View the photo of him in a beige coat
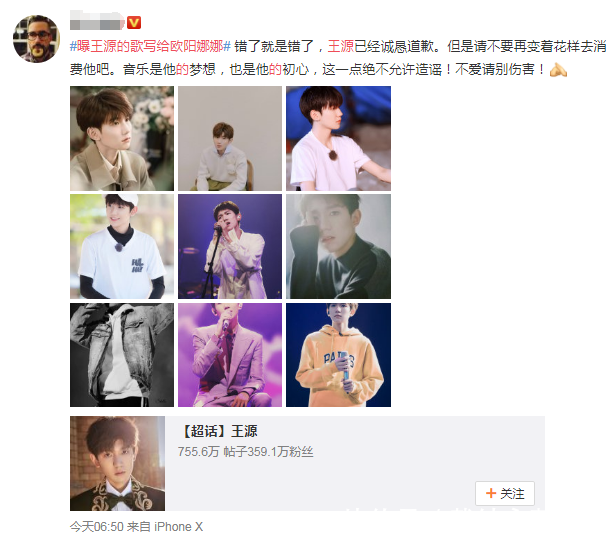Screen dimensions: 616x539 pyautogui.click(x=121, y=139)
